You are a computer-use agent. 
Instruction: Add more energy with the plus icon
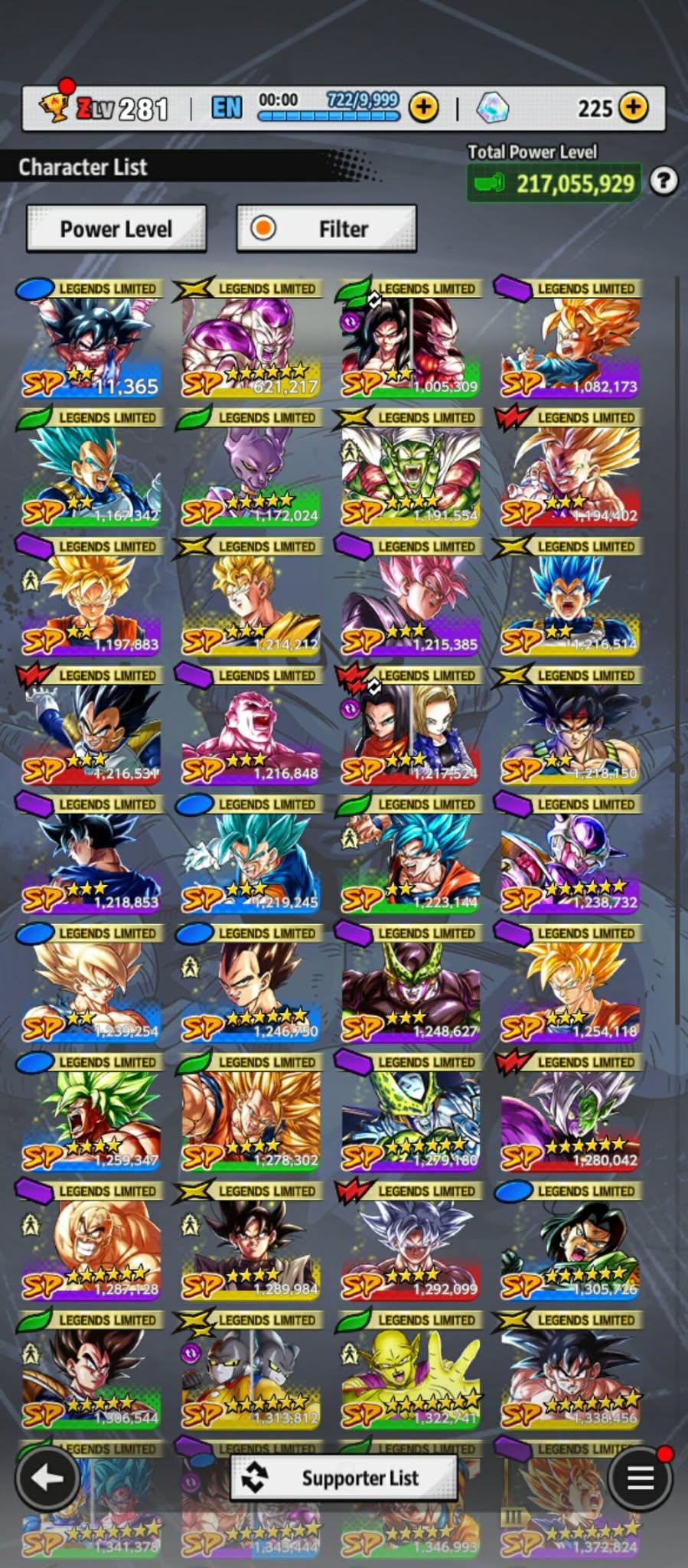tap(423, 108)
